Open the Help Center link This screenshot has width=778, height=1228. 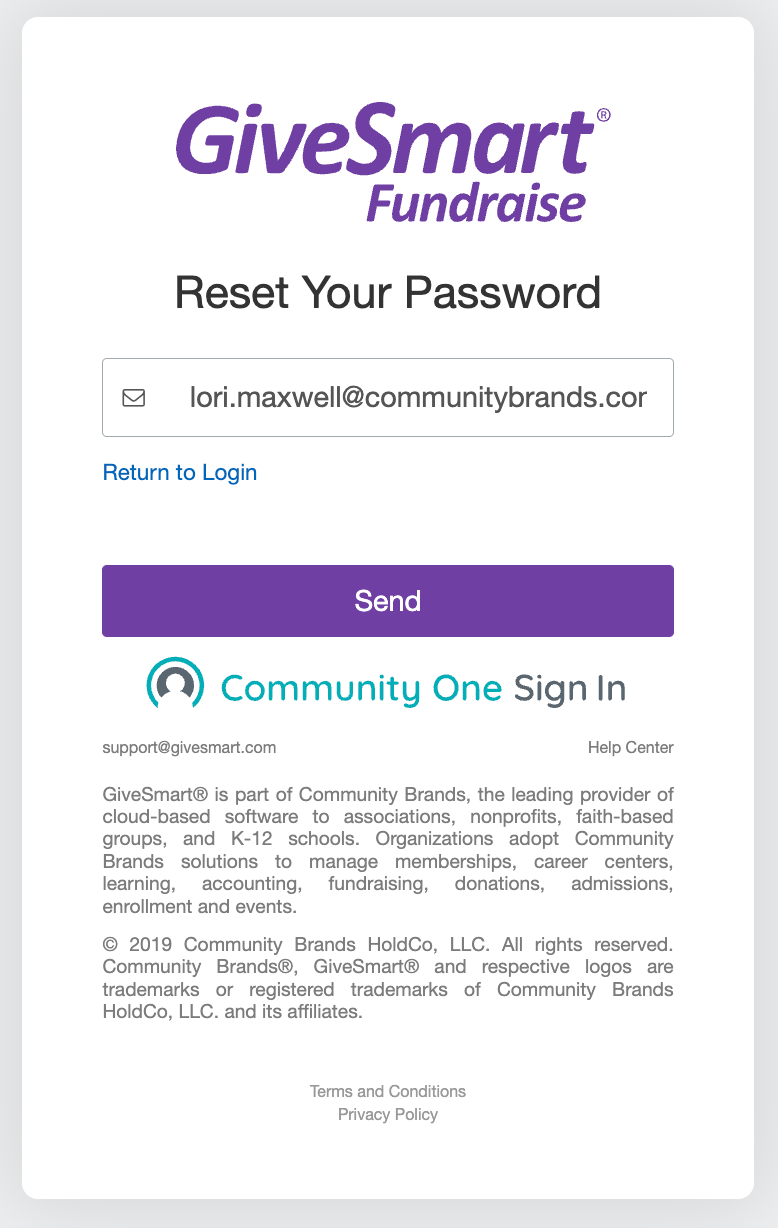tap(630, 747)
